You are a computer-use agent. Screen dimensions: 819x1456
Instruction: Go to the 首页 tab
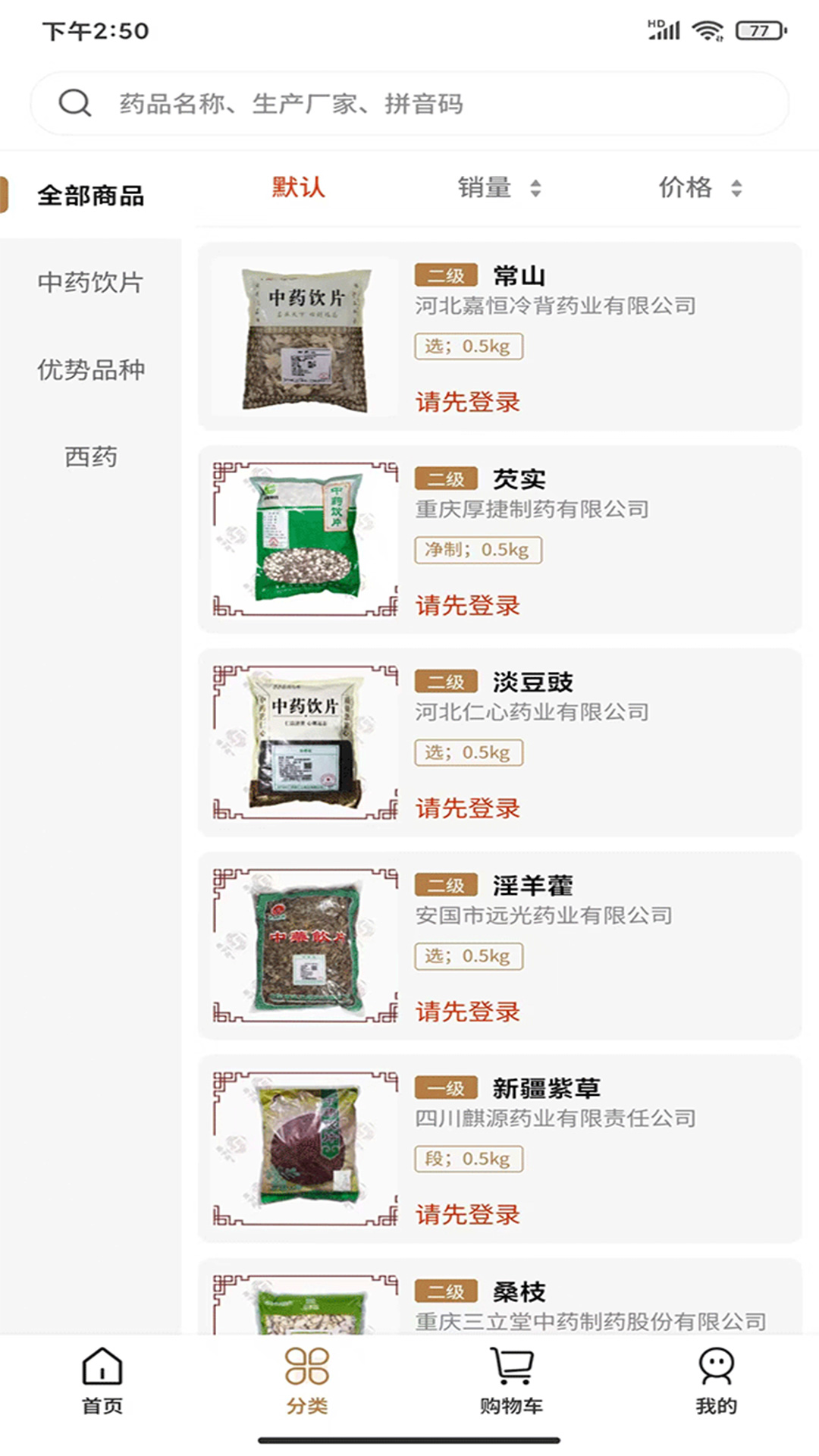pyautogui.click(x=102, y=1382)
